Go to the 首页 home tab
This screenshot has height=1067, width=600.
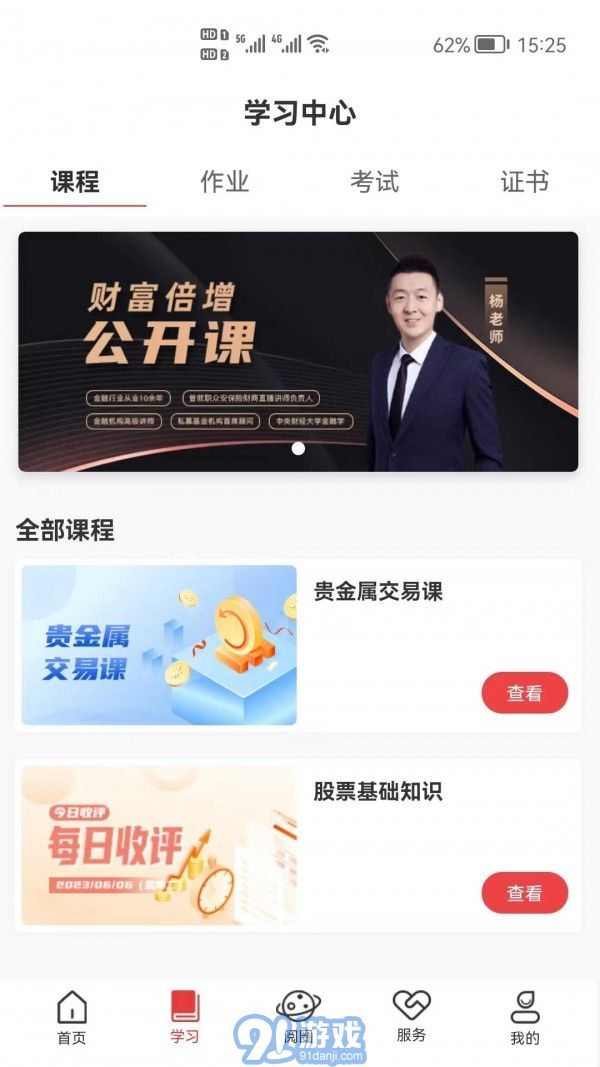click(71, 1018)
